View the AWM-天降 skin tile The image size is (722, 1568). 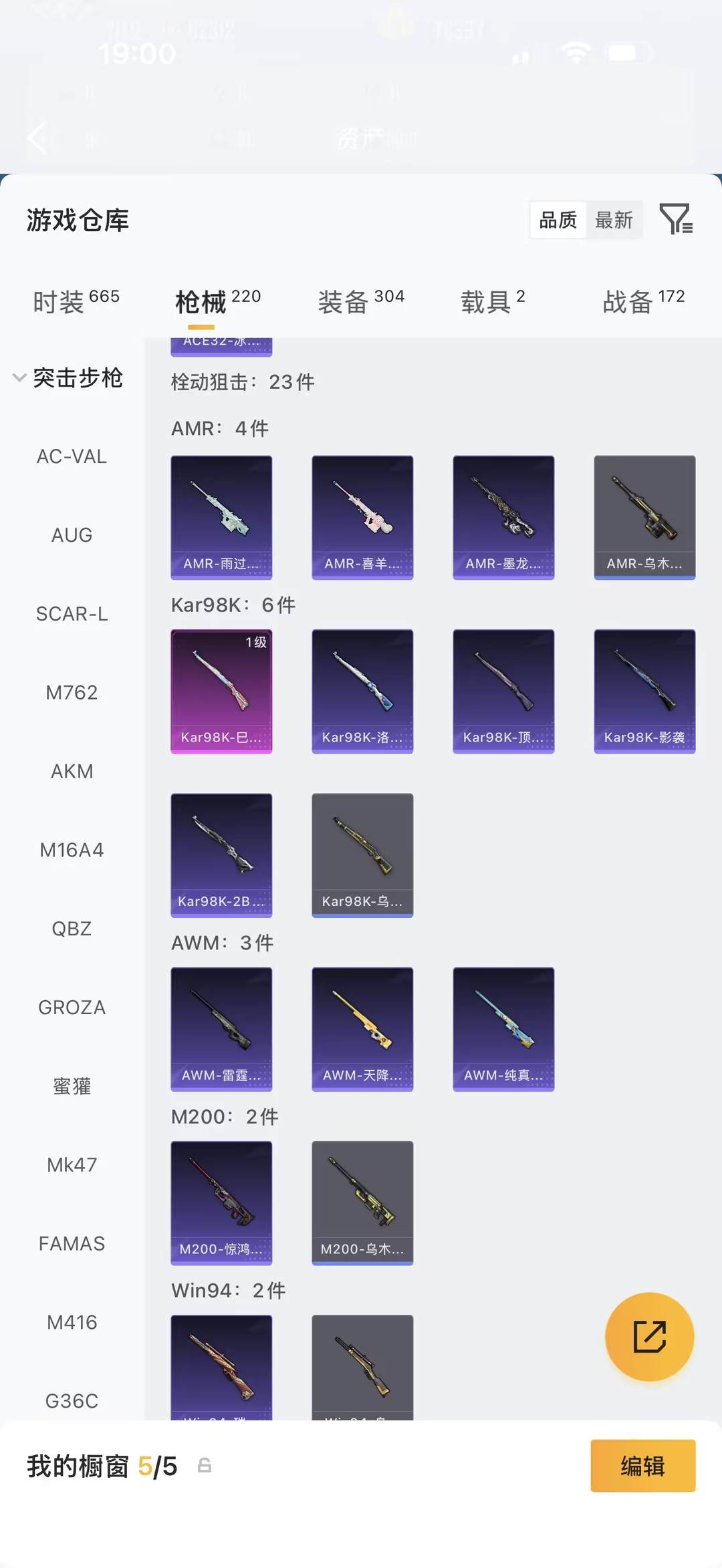point(362,1029)
